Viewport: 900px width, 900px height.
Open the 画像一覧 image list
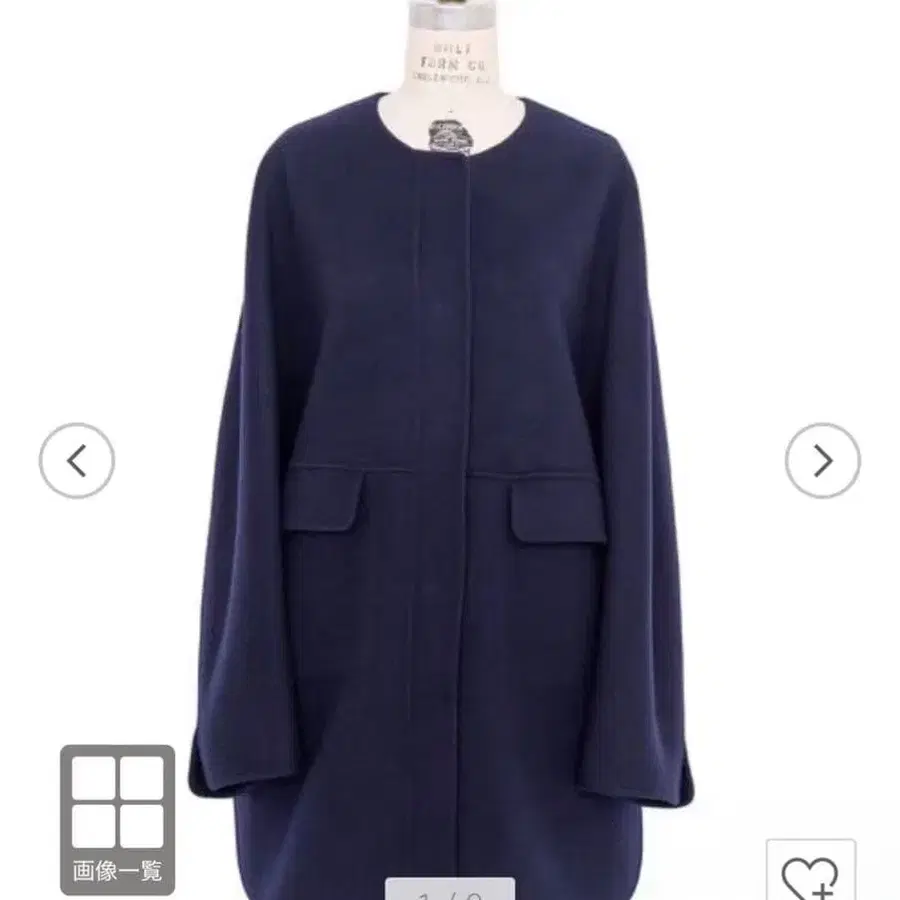coord(117,819)
